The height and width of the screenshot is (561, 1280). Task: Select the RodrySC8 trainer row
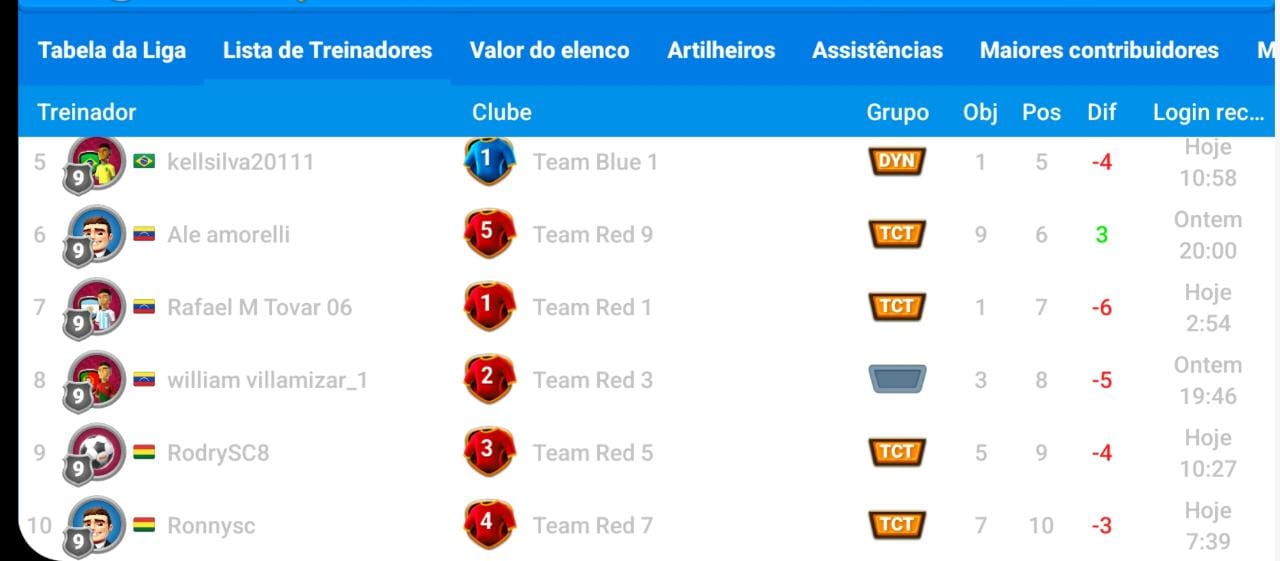(x=218, y=453)
